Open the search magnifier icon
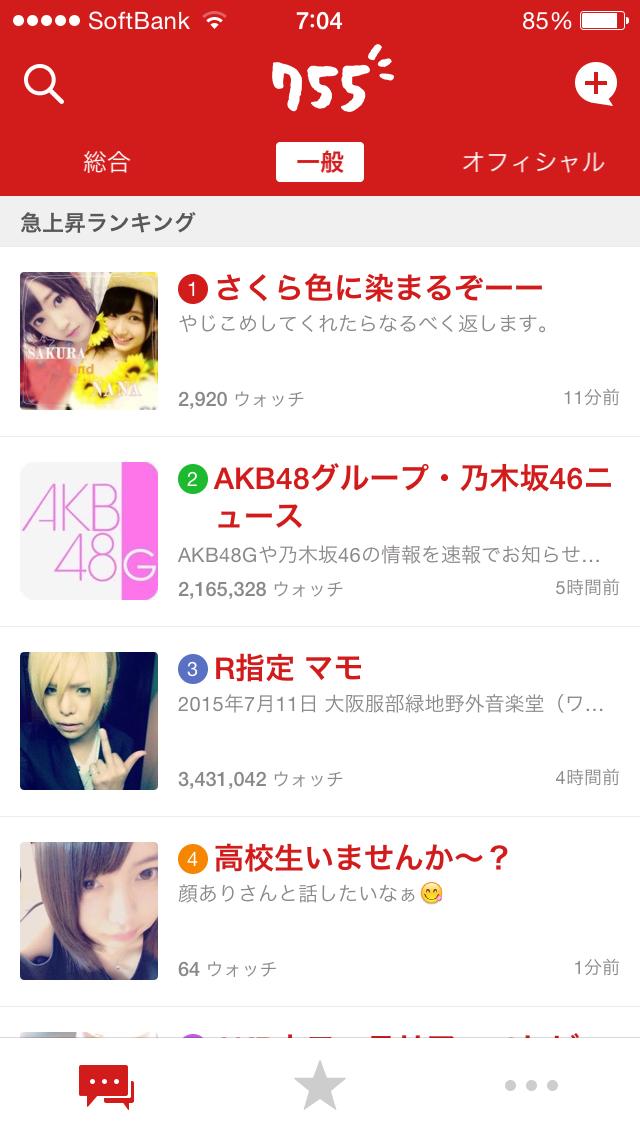 coord(43,85)
